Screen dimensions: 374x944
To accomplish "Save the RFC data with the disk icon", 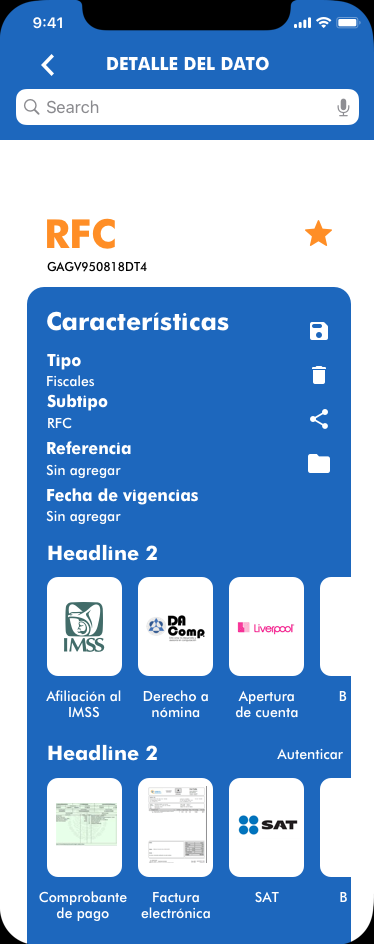I will point(319,331).
